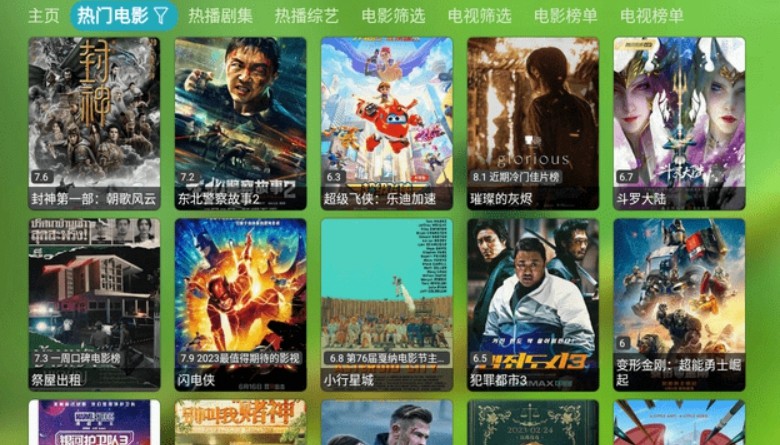The image size is (780, 445).
Task: Open 变形金刚：超能勇士崛起
Action: click(679, 303)
